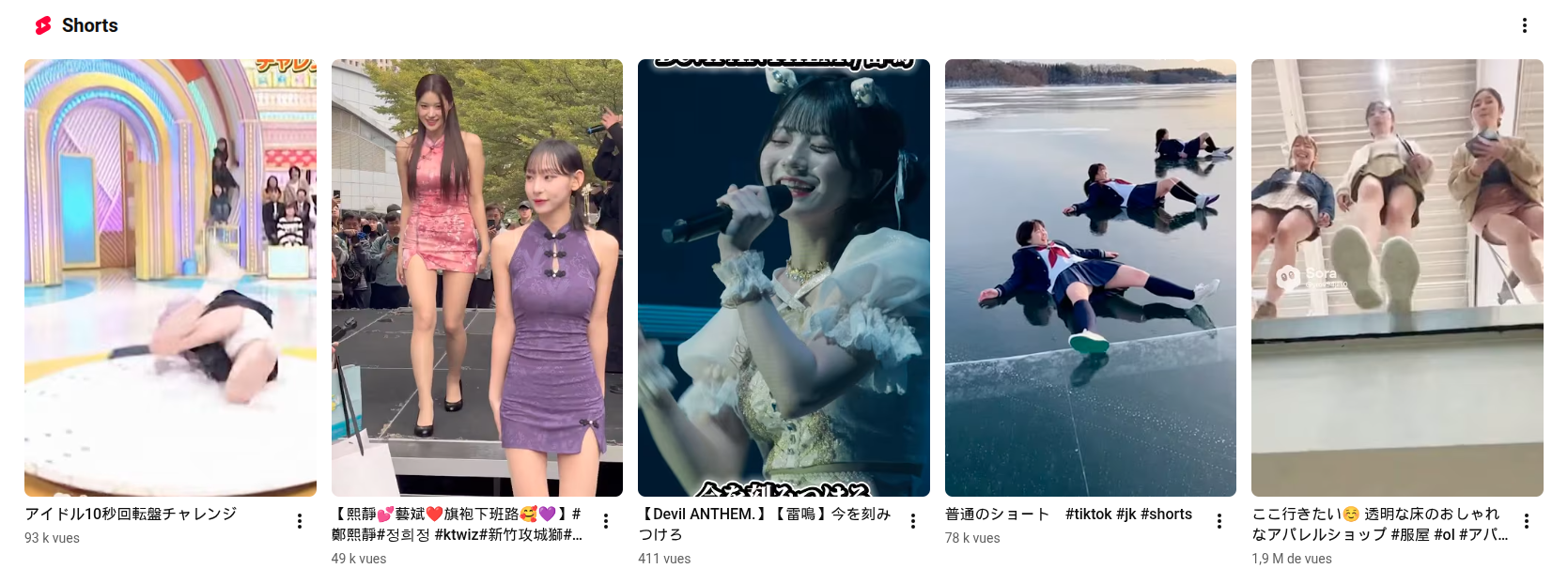Image resolution: width=1568 pixels, height=584 pixels.
Task: Watch the 普通のショート #tiktok #jk short
Action: [1090, 278]
